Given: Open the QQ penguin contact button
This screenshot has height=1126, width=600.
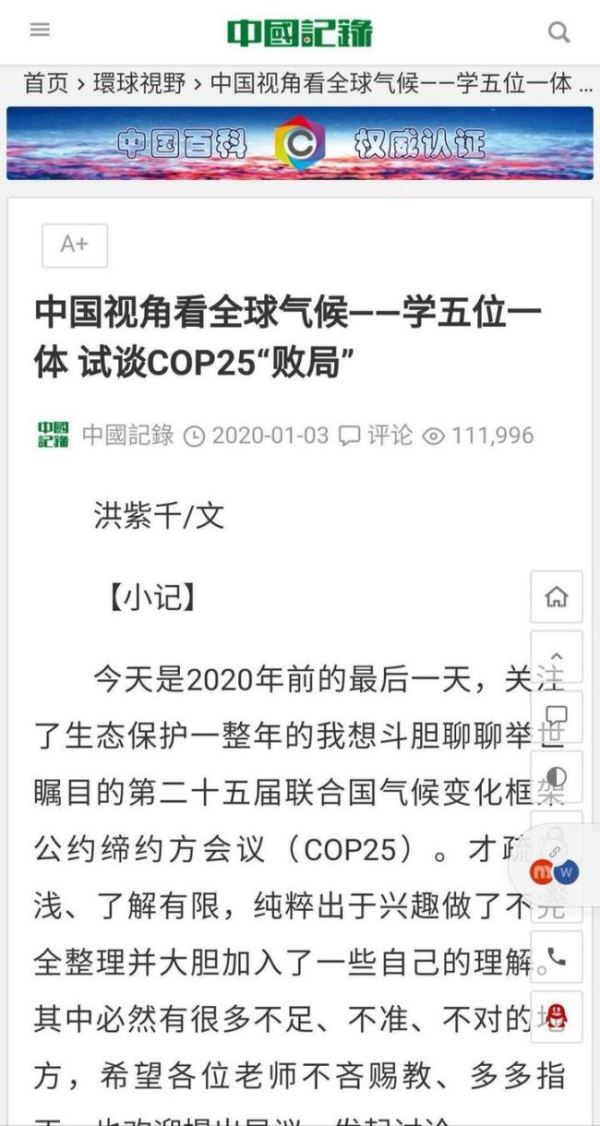Looking at the screenshot, I should coord(556,1016).
